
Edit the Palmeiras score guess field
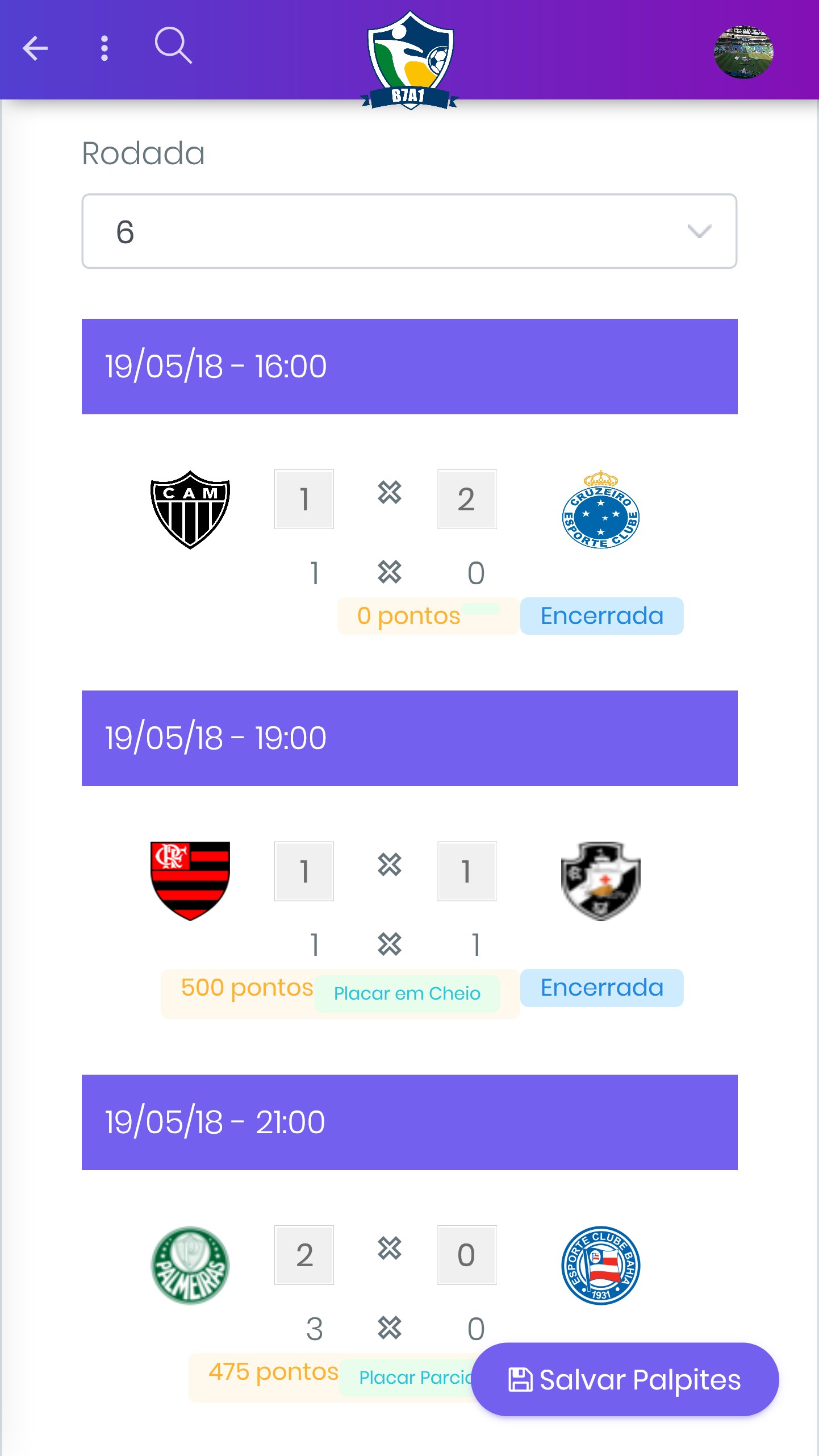tap(304, 1255)
